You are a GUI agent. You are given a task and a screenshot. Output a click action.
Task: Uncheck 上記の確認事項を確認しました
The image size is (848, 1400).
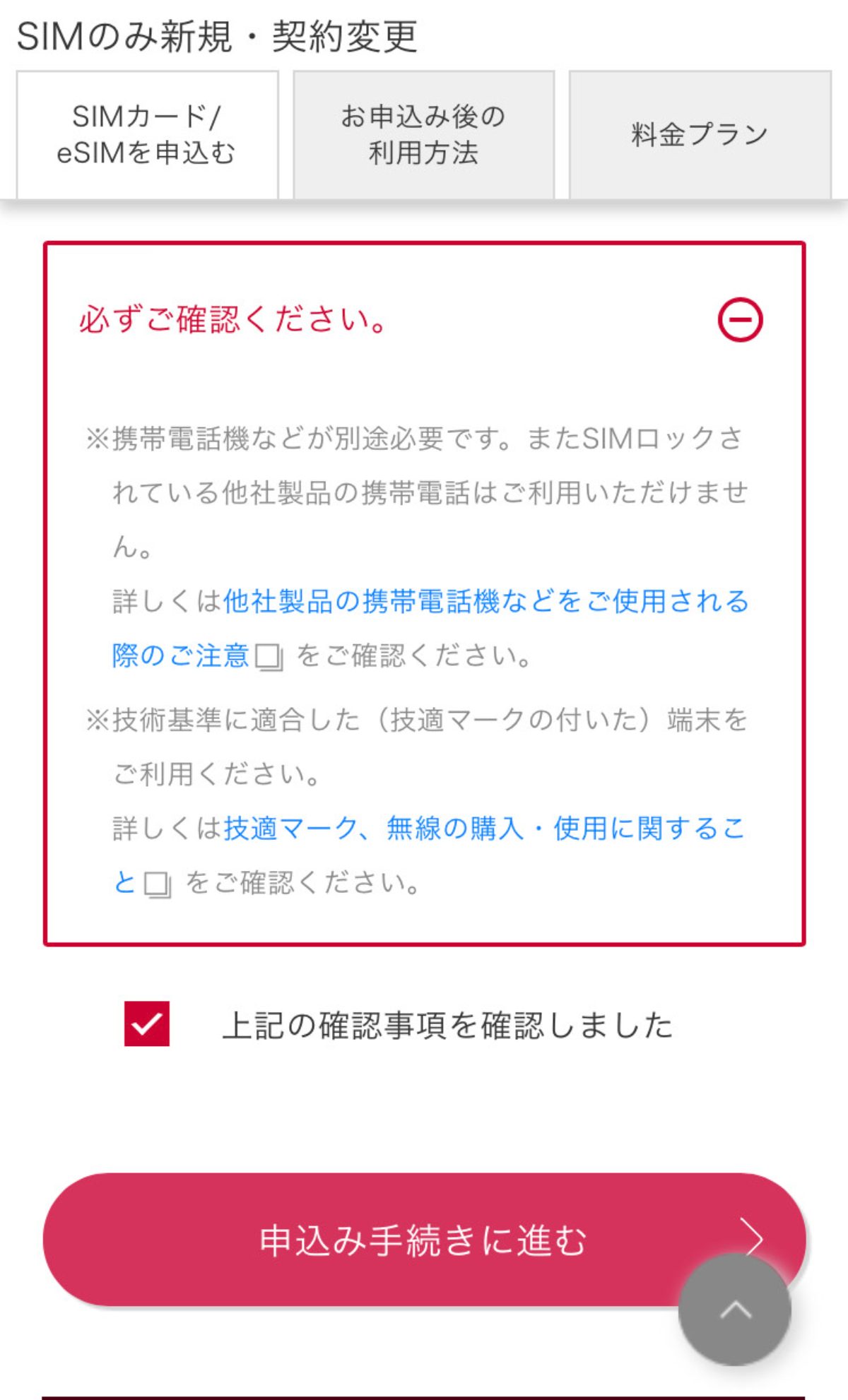(147, 1024)
